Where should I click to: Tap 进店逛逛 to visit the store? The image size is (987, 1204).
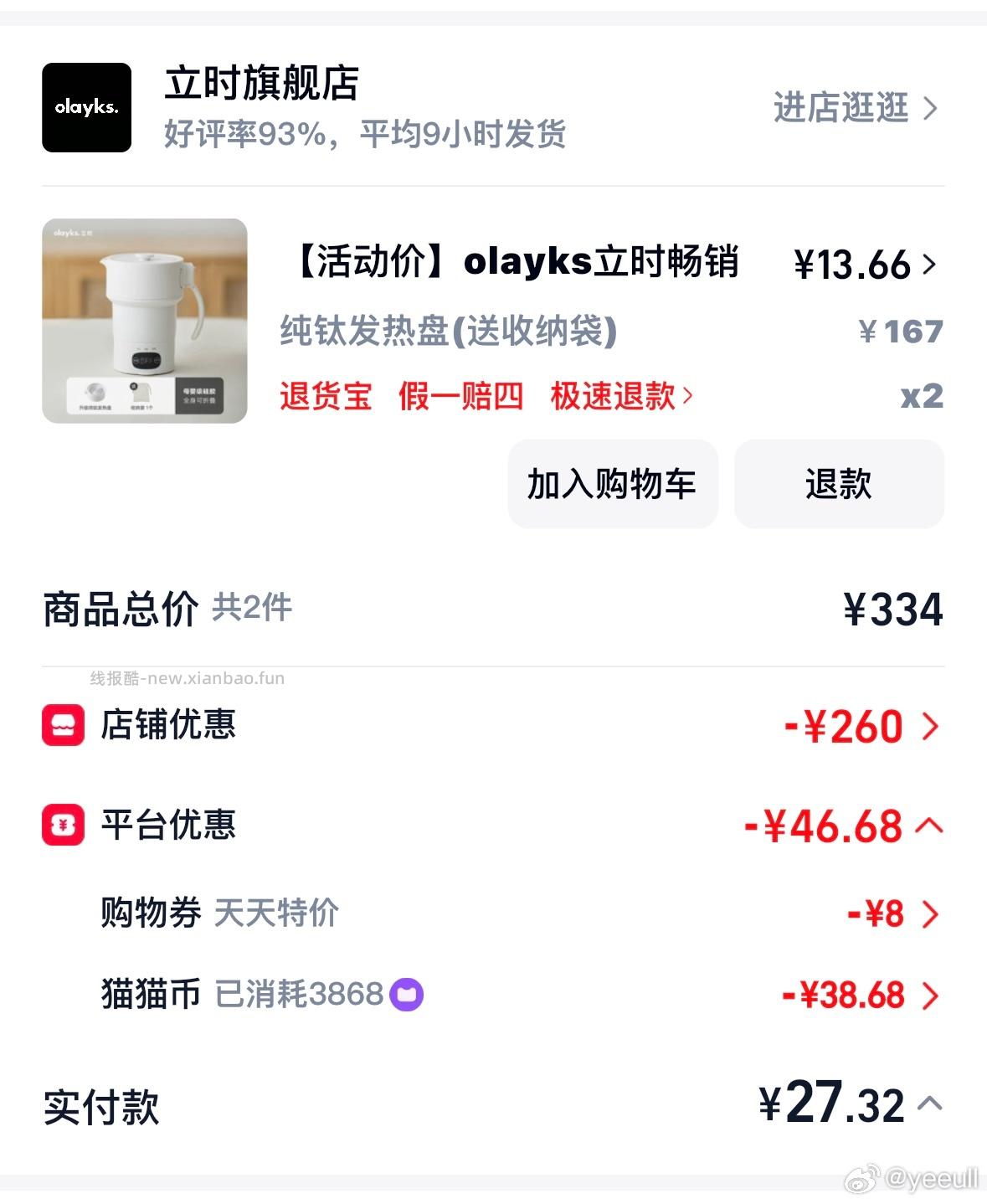(841, 109)
